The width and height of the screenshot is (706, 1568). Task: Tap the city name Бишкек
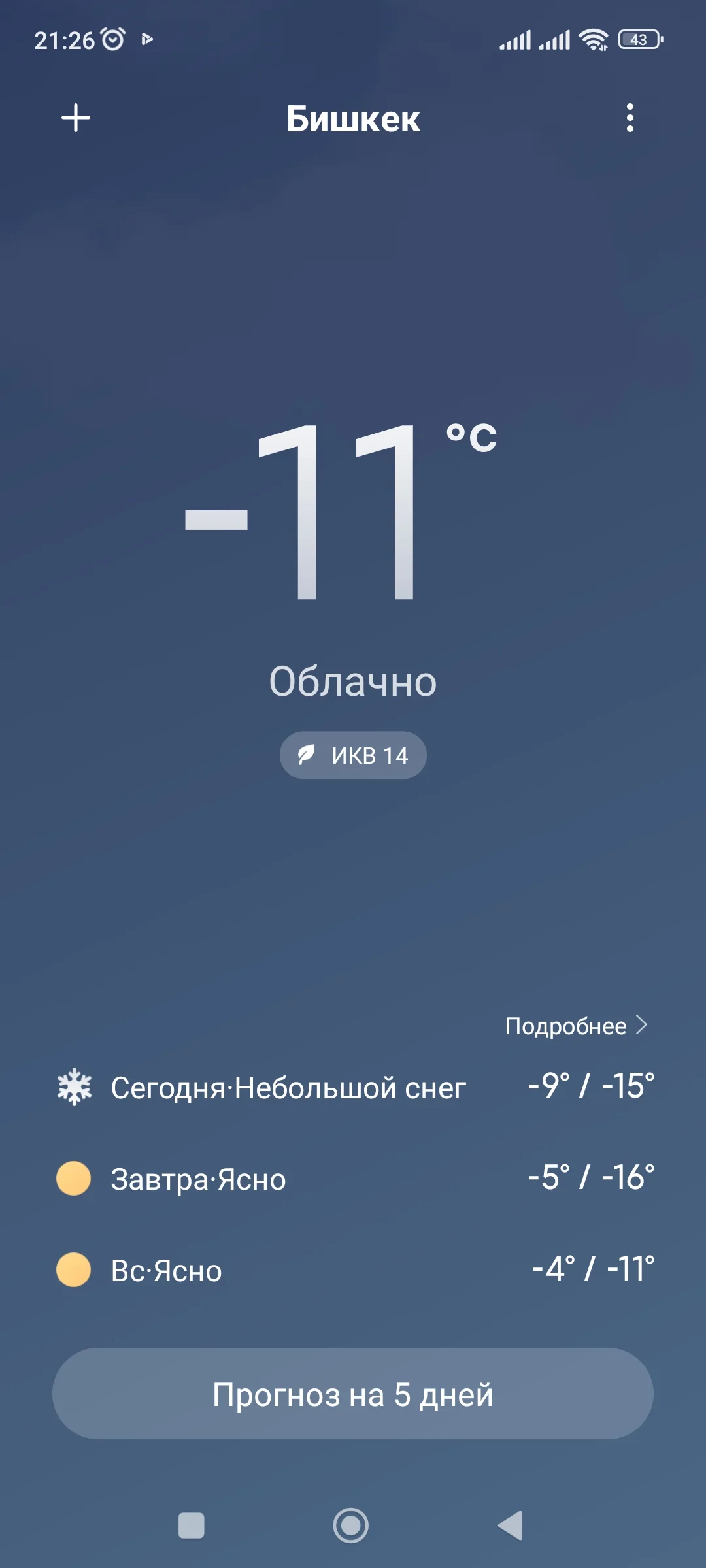[353, 120]
